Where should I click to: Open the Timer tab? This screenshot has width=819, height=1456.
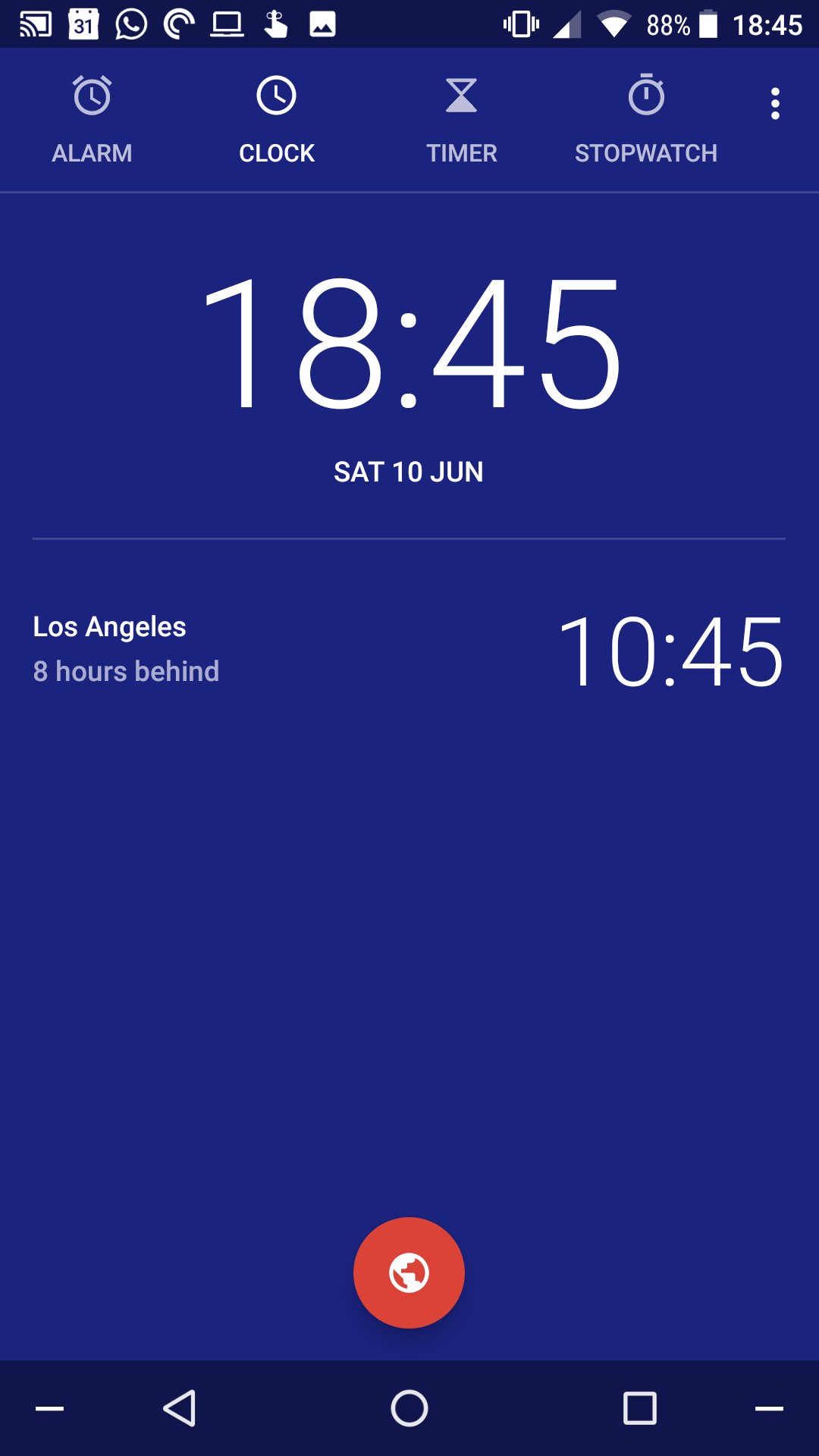tap(461, 120)
